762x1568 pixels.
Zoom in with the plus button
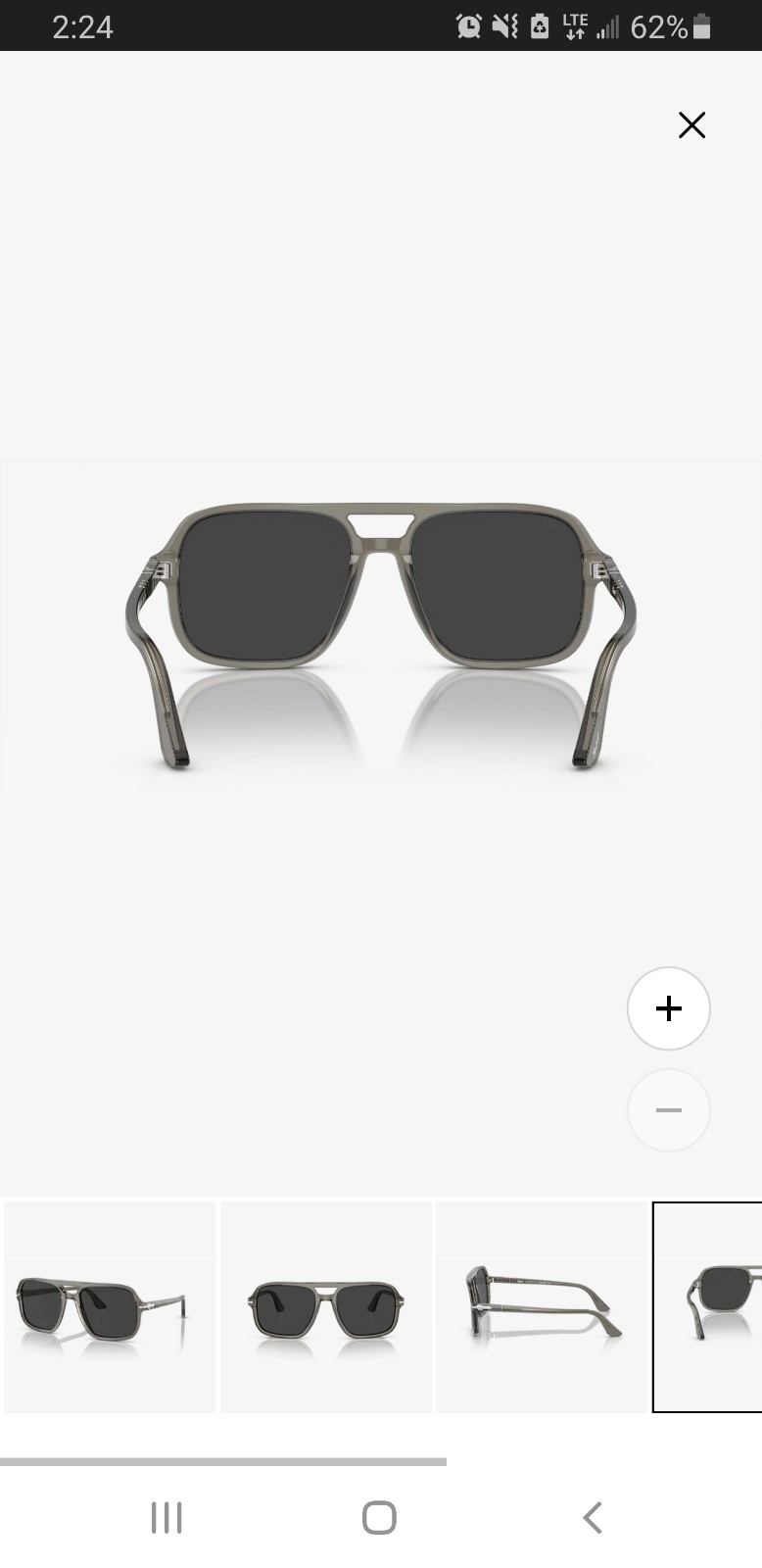[669, 1008]
